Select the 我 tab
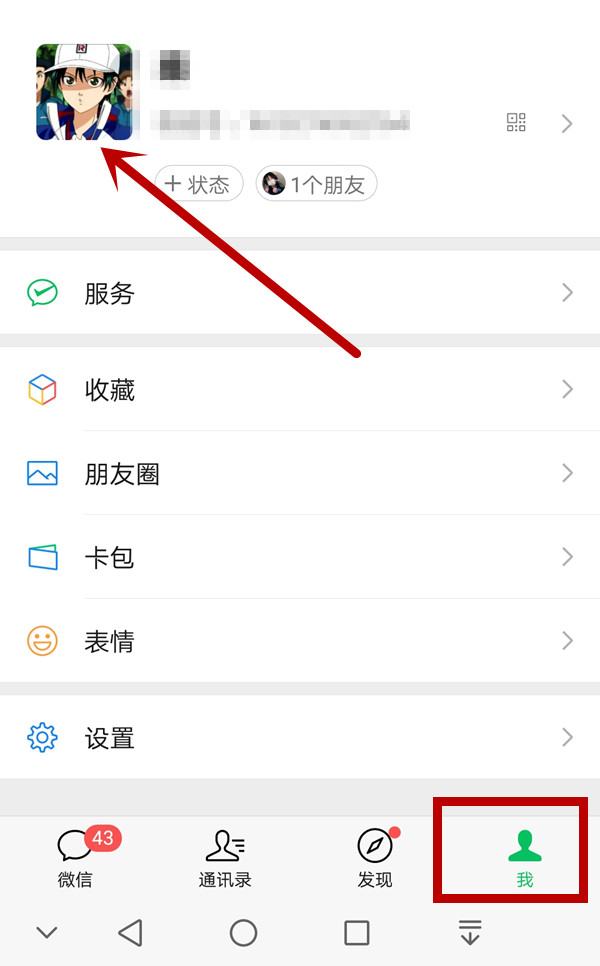Image resolution: width=600 pixels, height=966 pixels. (x=524, y=858)
